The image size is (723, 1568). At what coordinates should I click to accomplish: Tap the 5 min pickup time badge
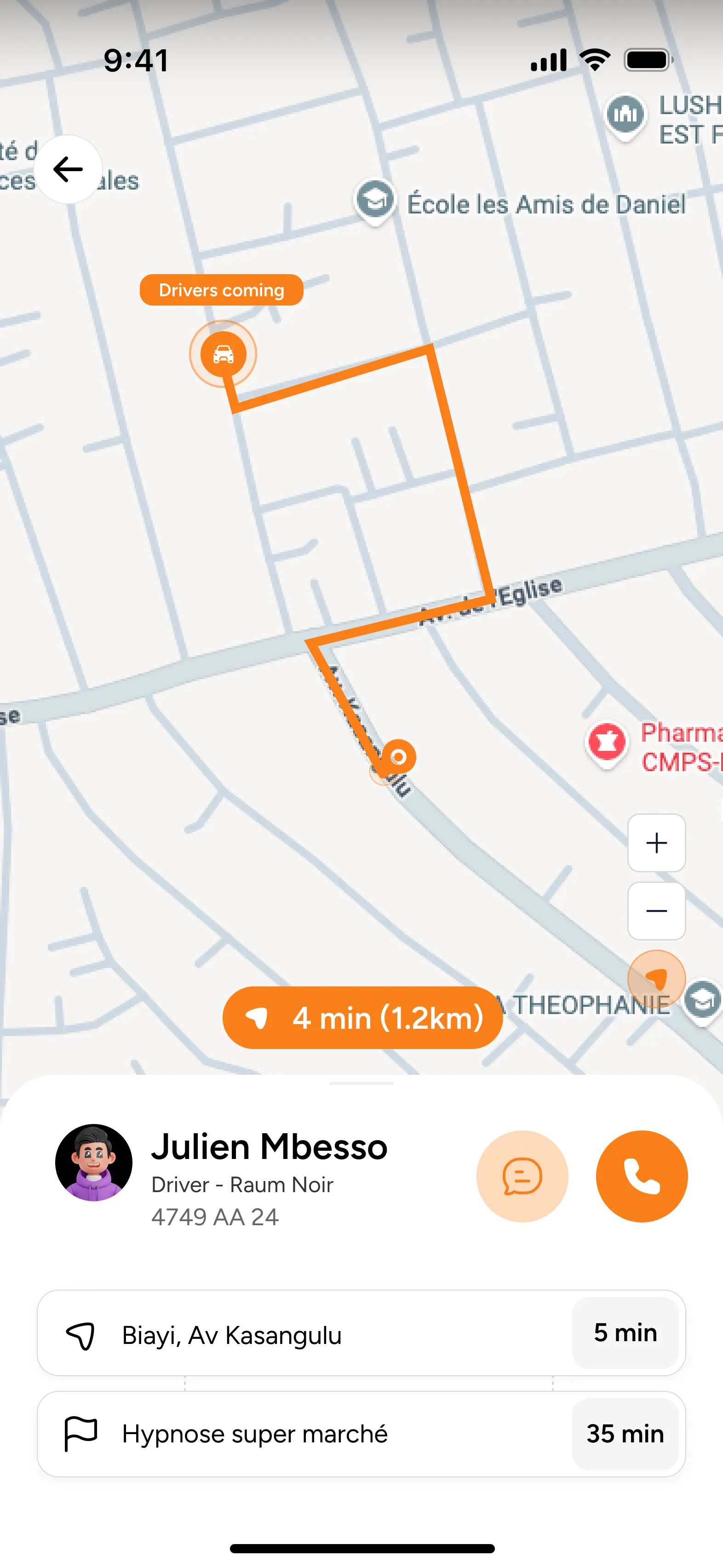point(625,1333)
